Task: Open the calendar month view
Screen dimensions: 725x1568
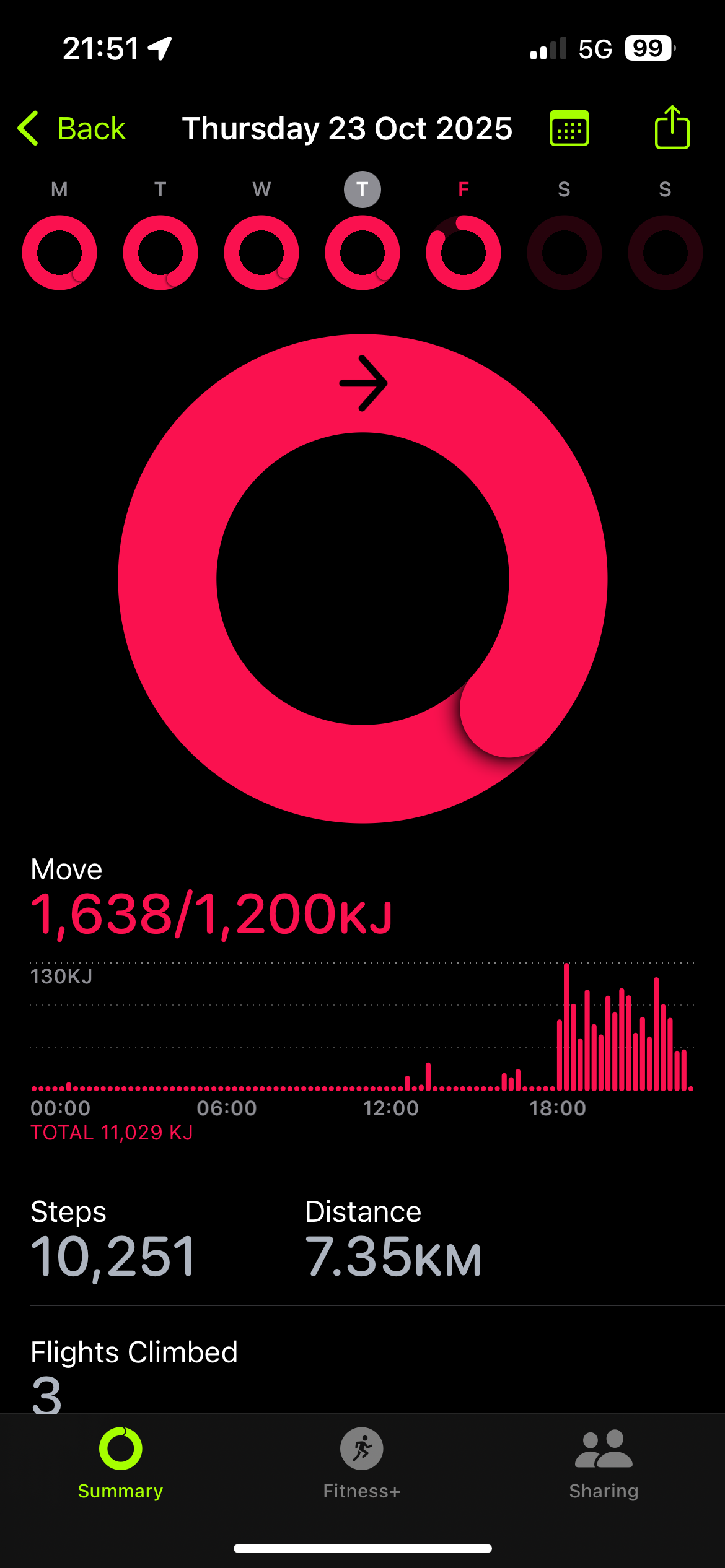Action: point(569,128)
